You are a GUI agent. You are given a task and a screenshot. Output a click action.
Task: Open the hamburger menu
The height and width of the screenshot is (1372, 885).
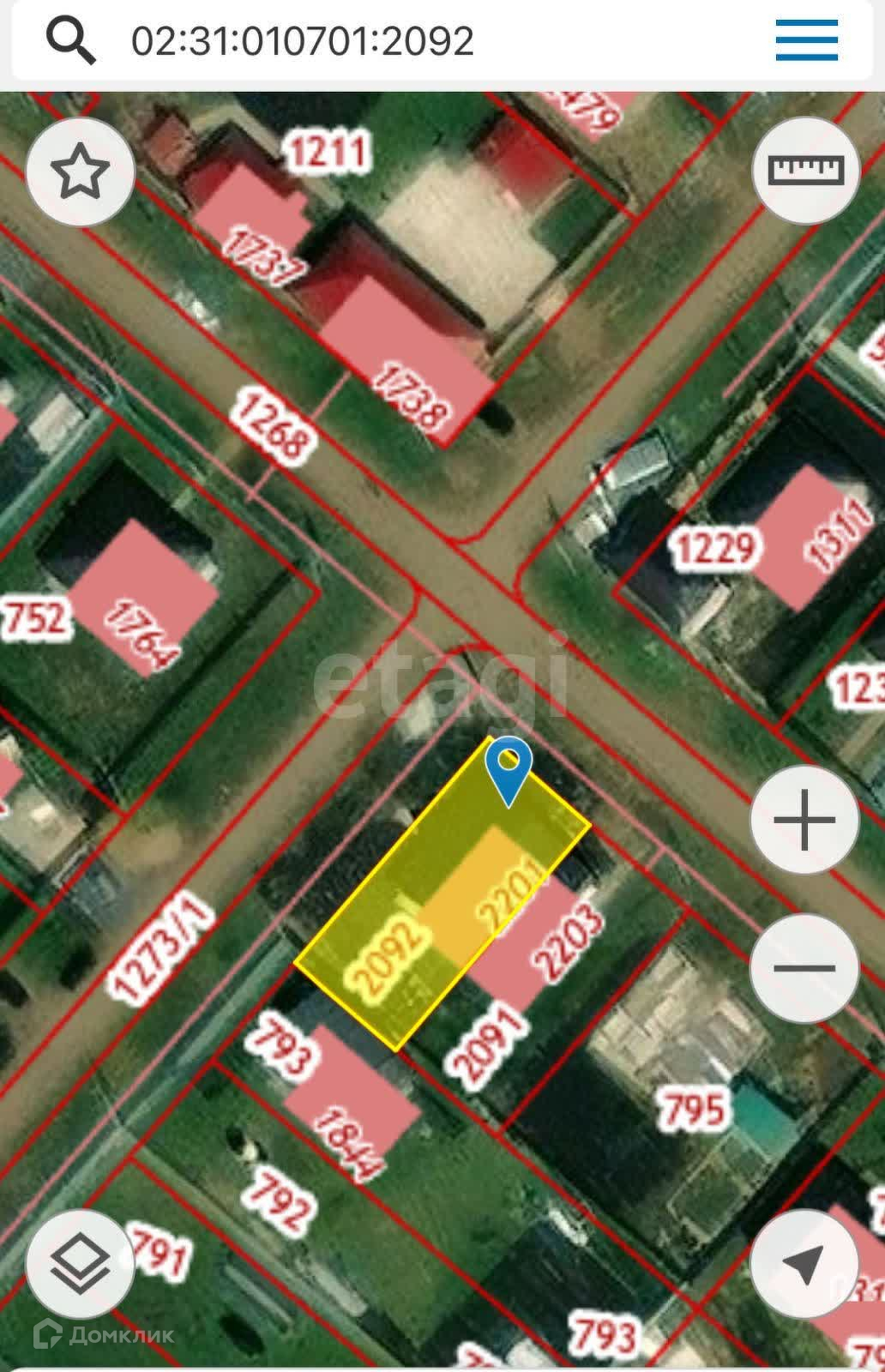click(806, 40)
